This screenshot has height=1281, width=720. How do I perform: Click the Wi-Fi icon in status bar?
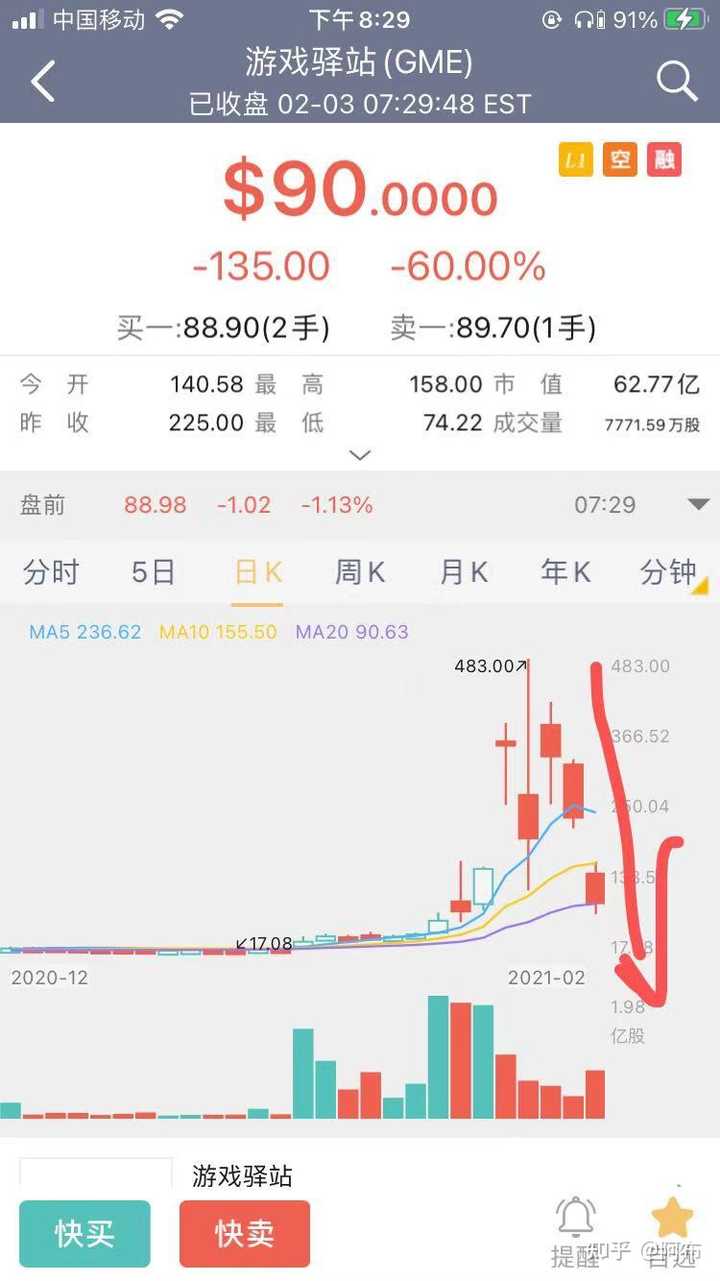tap(166, 18)
